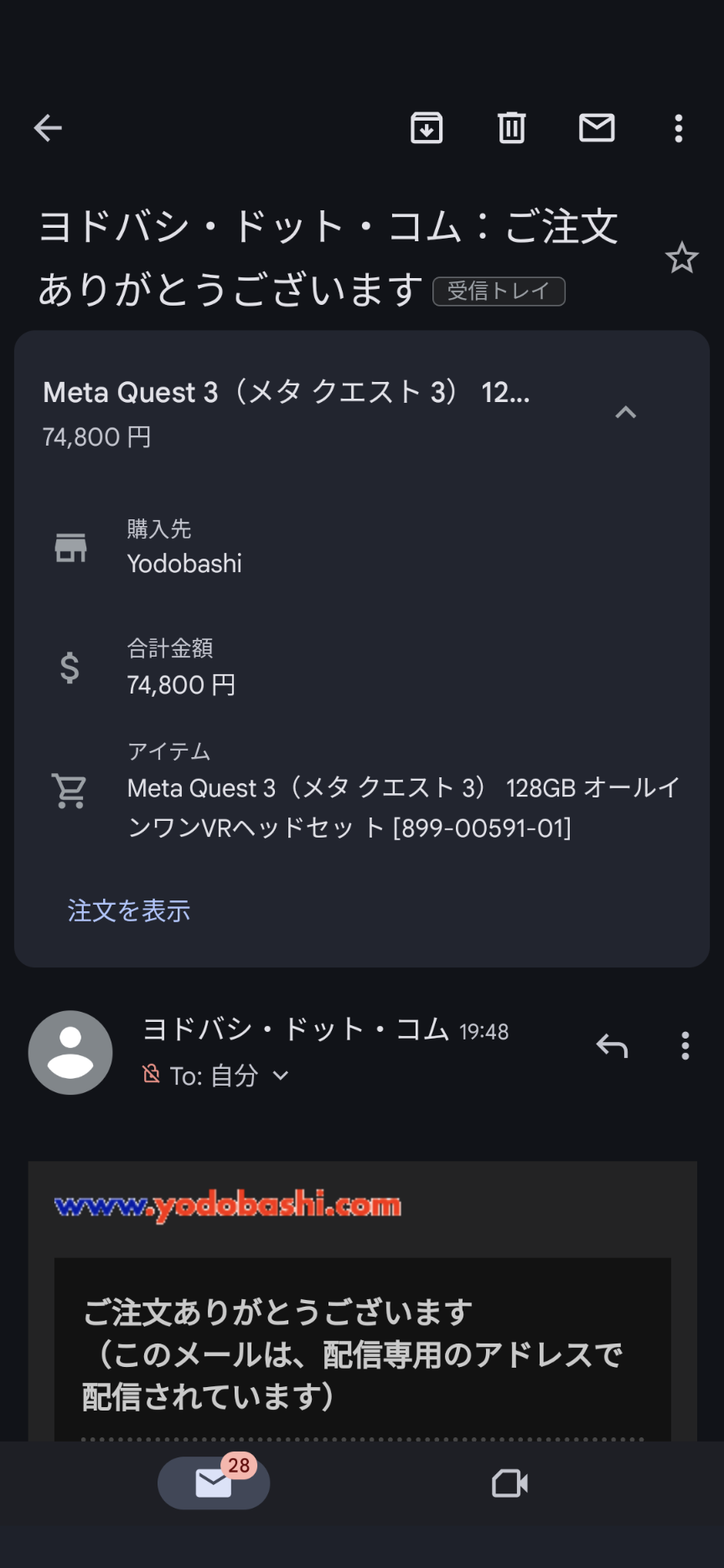Star this order confirmation email

coord(681,258)
